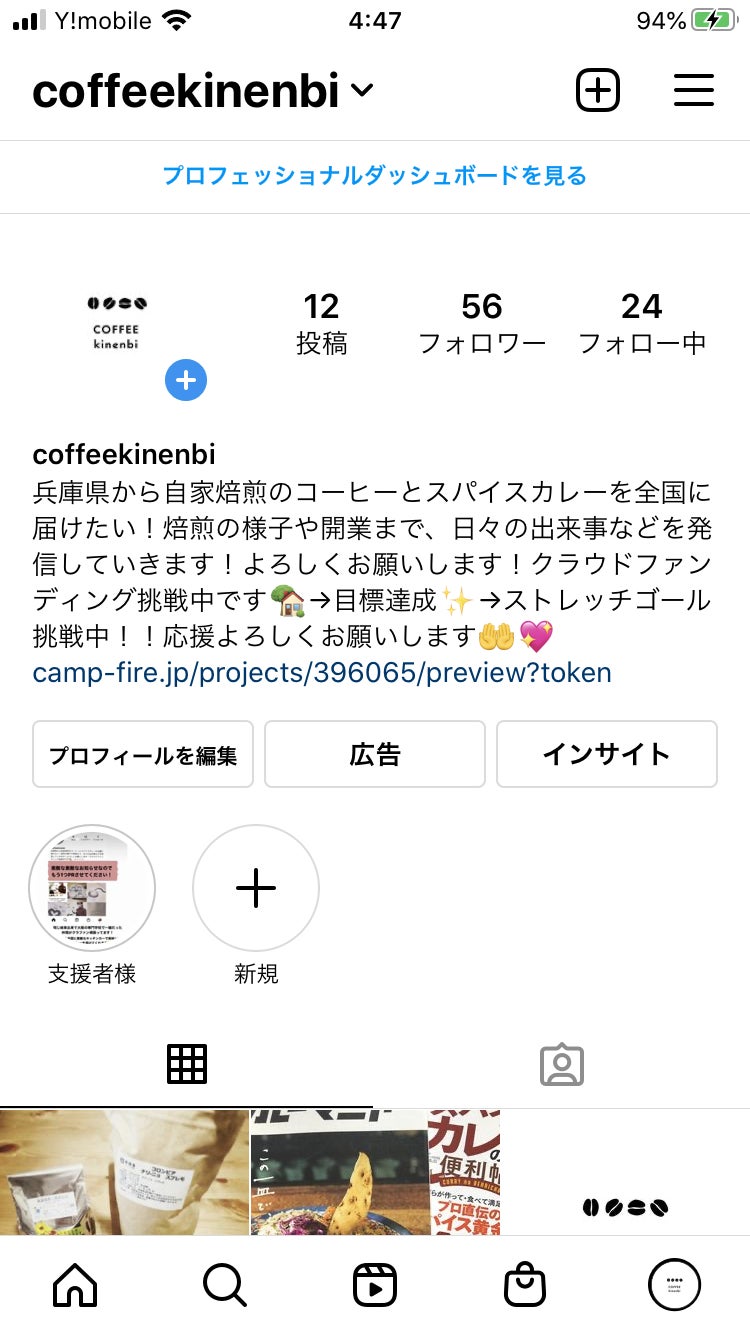The image size is (750, 1334).
Task: Open the Reels tab
Action: click(375, 1285)
